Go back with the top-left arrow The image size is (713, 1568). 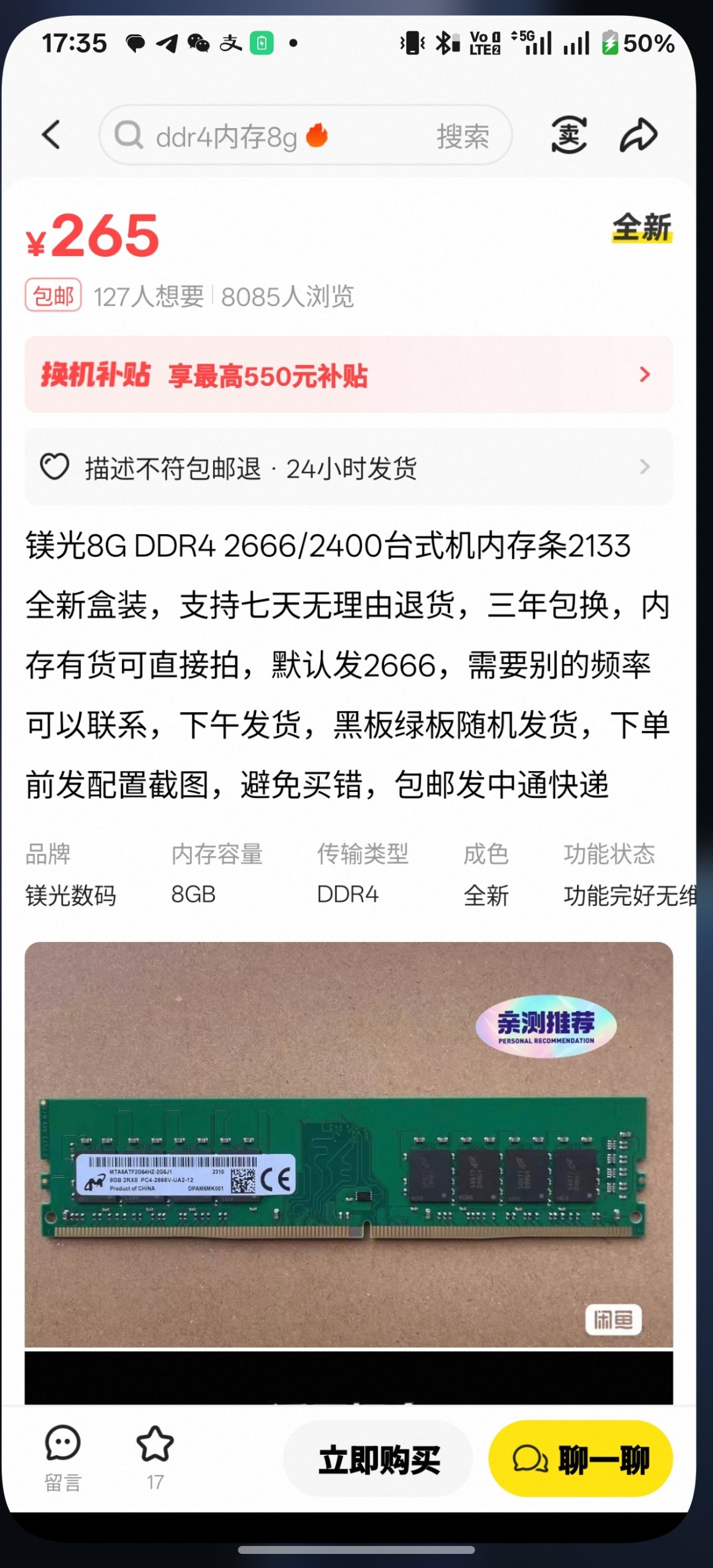51,135
